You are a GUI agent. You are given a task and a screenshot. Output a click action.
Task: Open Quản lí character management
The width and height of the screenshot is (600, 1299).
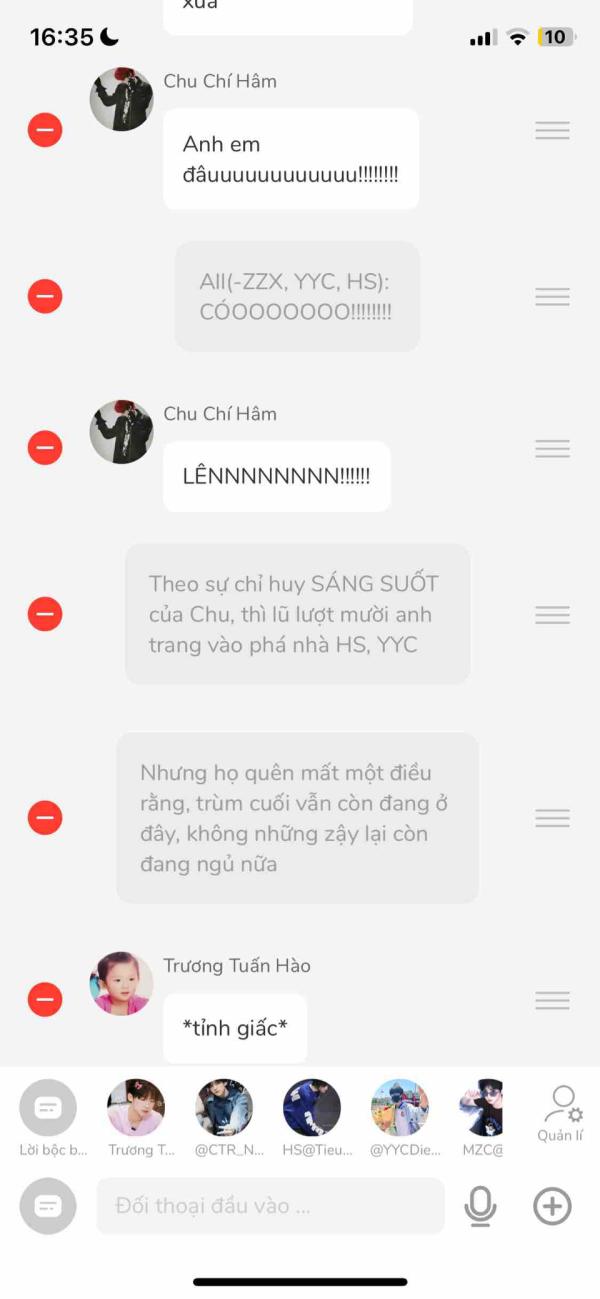click(x=561, y=1112)
